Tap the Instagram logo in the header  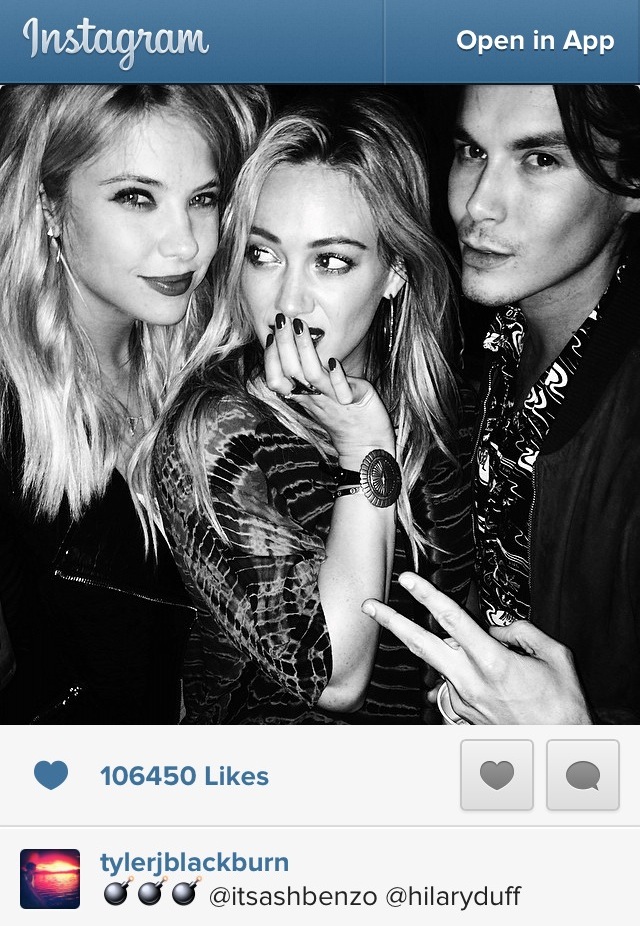[x=116, y=42]
